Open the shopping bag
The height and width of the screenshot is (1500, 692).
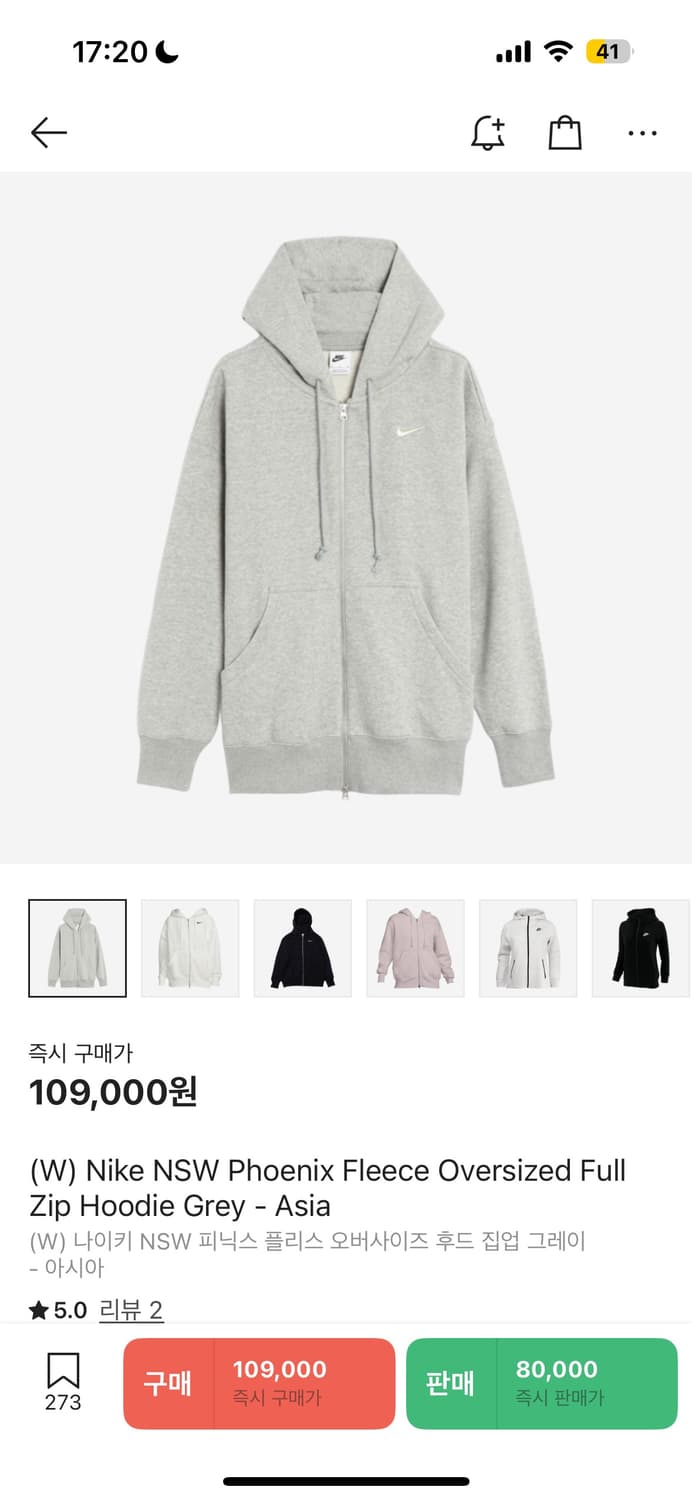point(565,133)
